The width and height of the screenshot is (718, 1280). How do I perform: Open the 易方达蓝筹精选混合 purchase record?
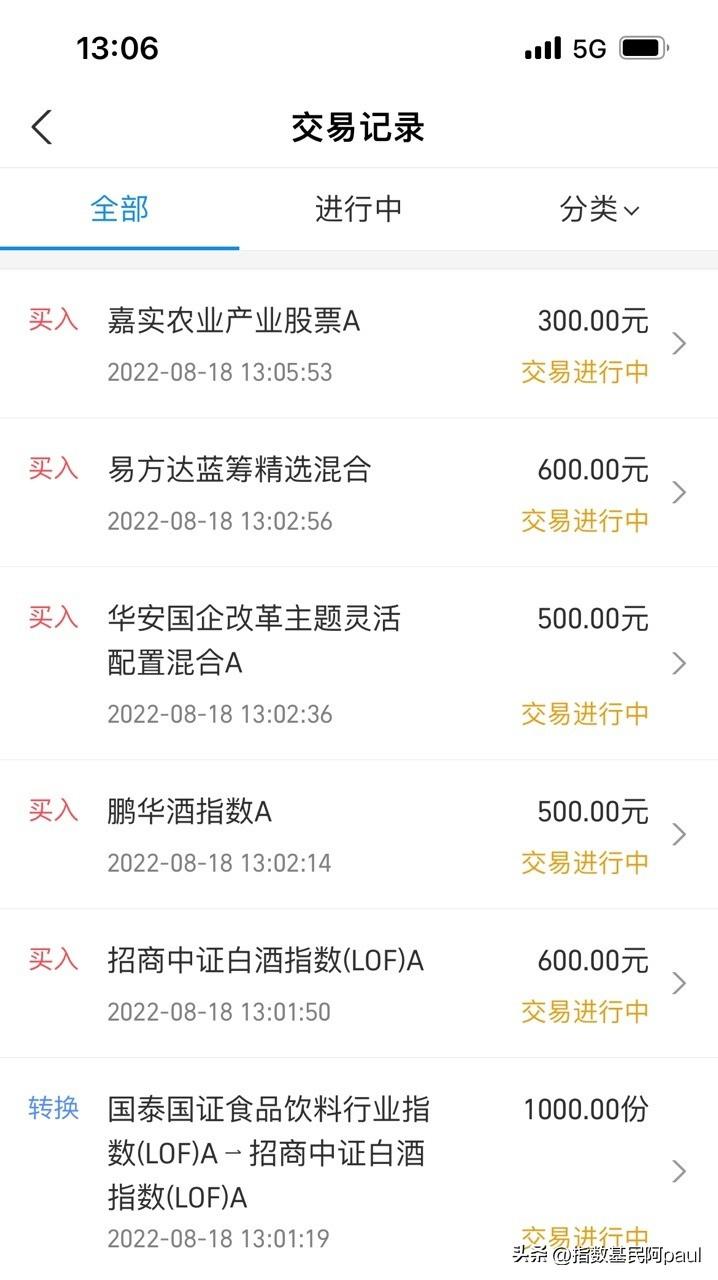[x=359, y=493]
